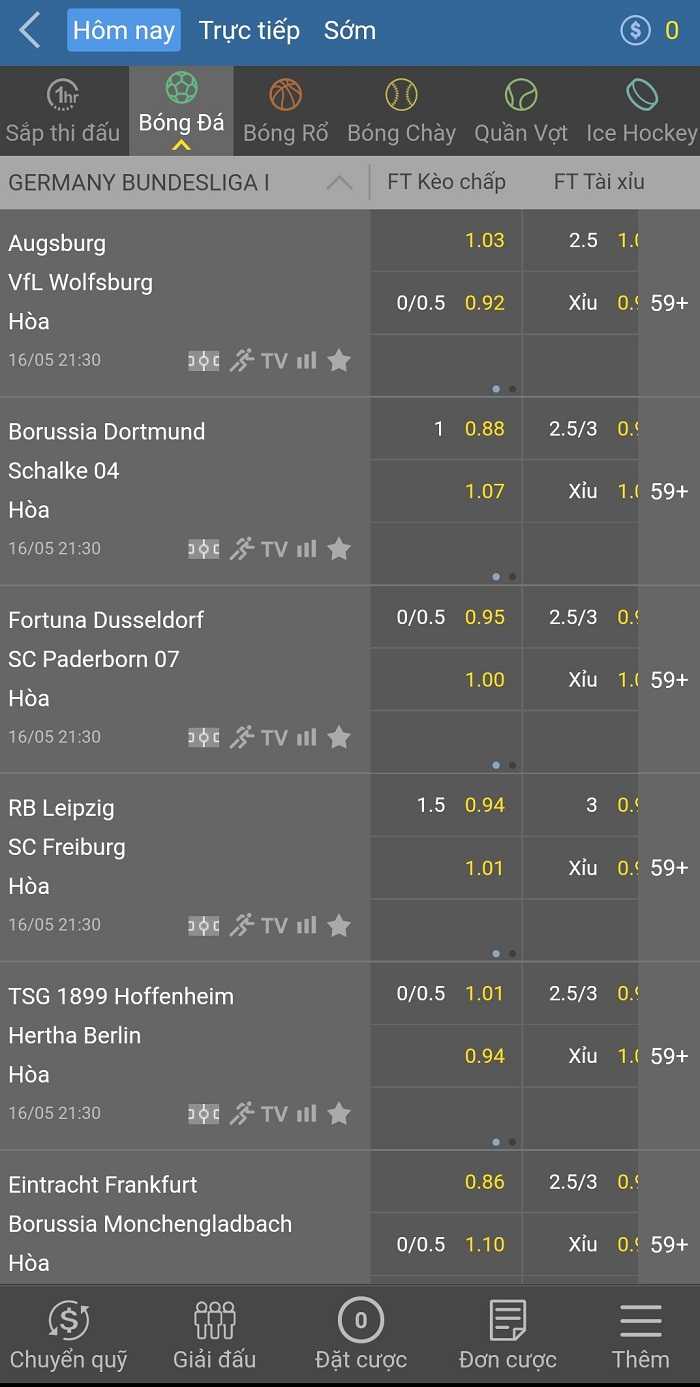
Task: Select the Bóng Rổ sport category
Action: [286, 112]
